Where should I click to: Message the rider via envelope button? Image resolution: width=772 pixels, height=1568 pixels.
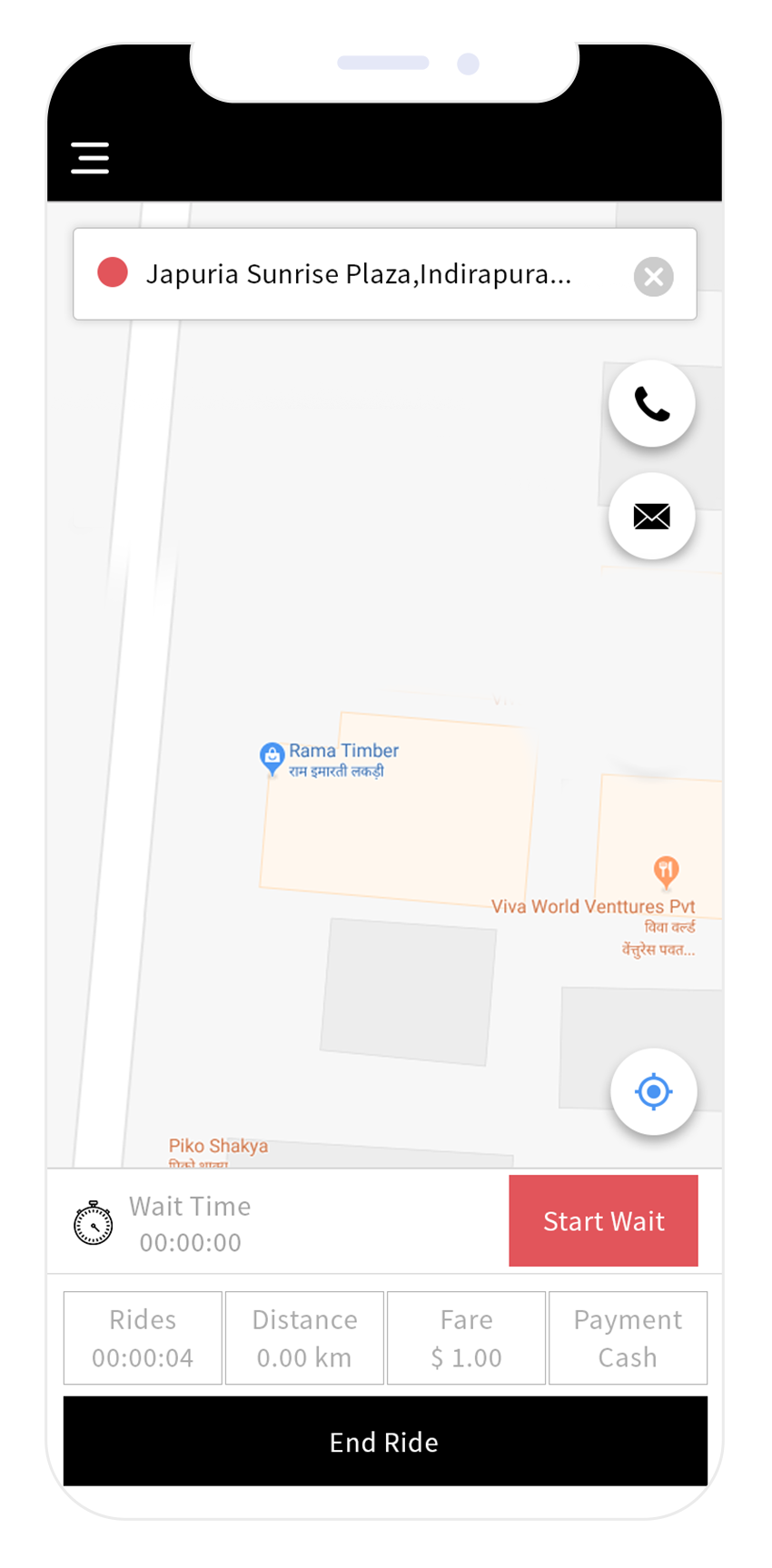click(x=651, y=517)
